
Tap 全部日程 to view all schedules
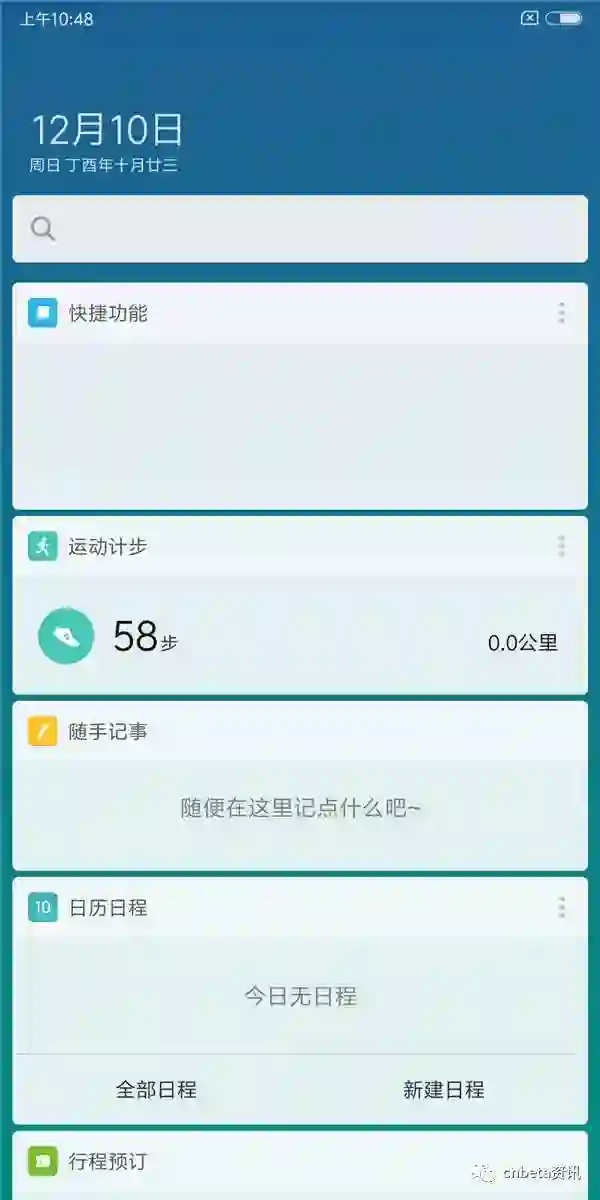click(156, 1090)
